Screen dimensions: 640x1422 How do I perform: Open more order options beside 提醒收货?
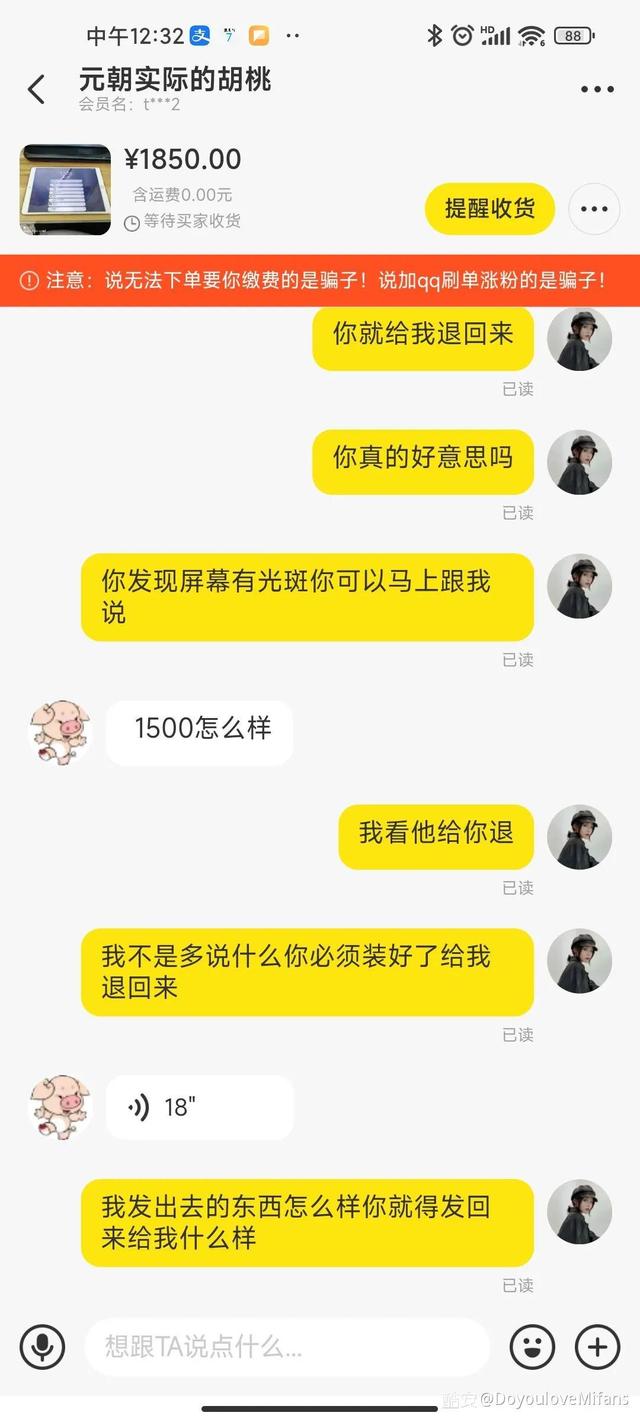click(594, 209)
